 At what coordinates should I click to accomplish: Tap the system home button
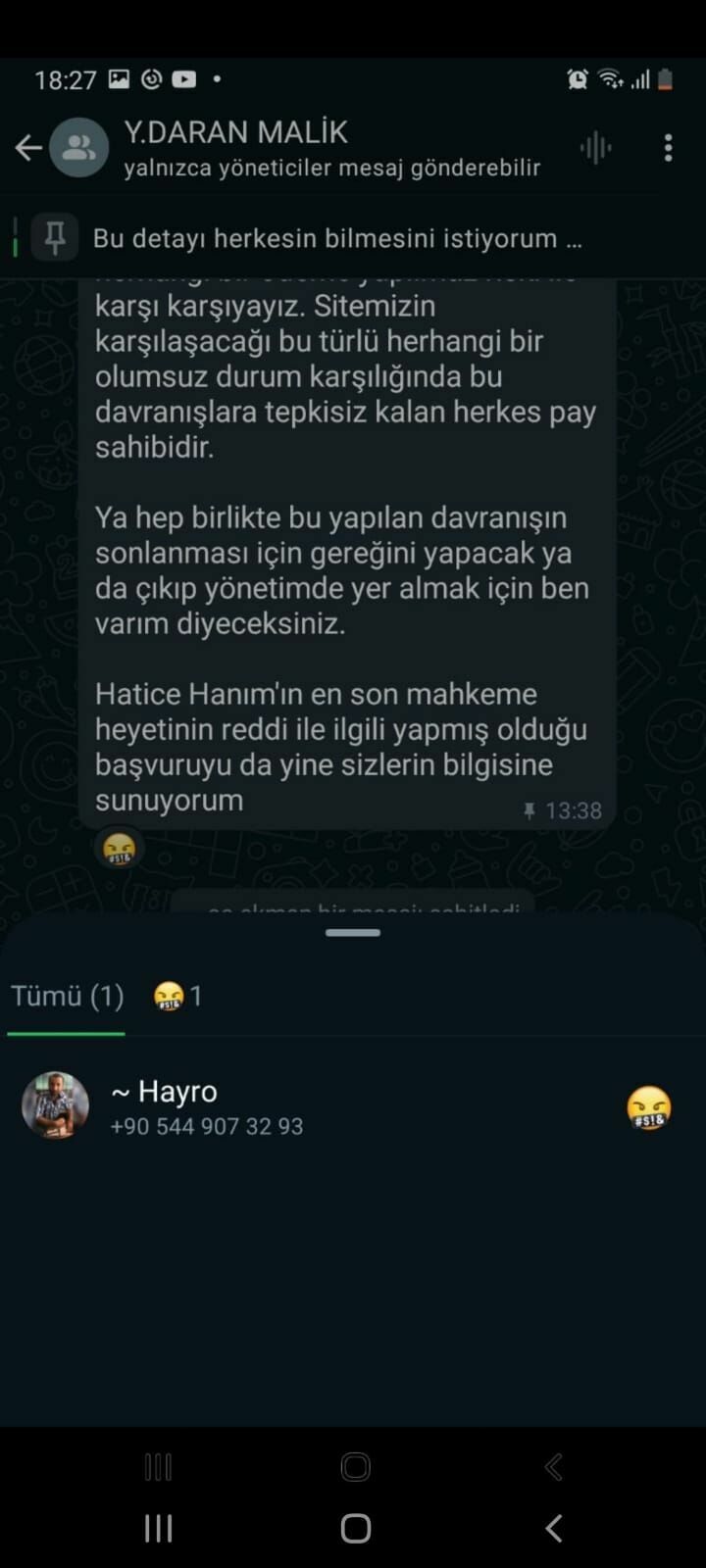[x=355, y=1528]
